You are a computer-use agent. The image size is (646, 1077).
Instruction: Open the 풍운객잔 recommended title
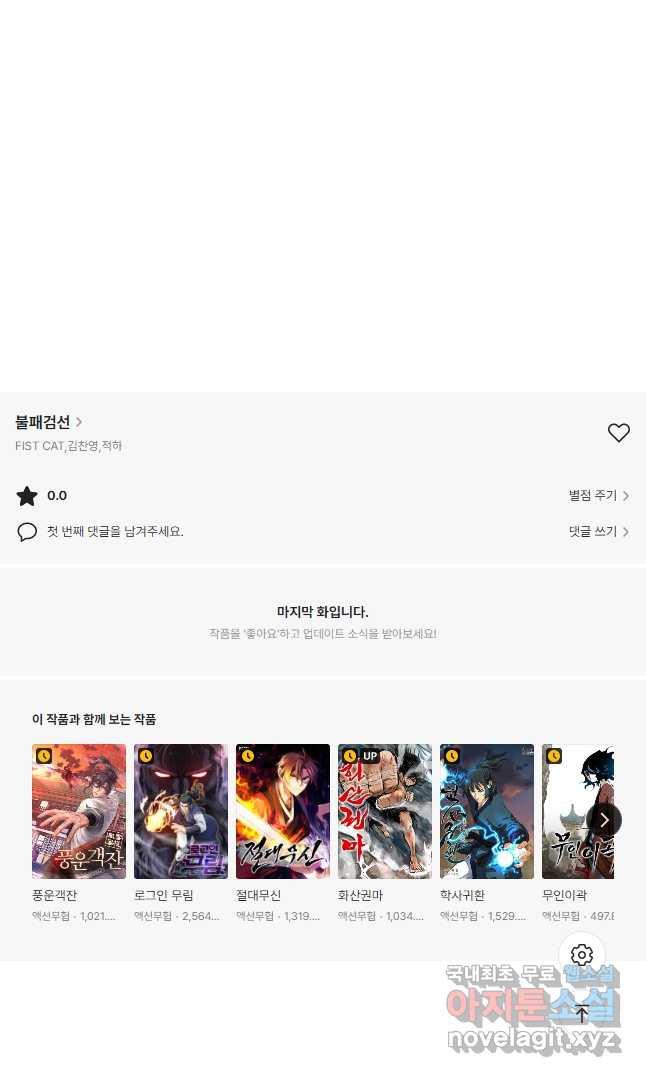79,811
